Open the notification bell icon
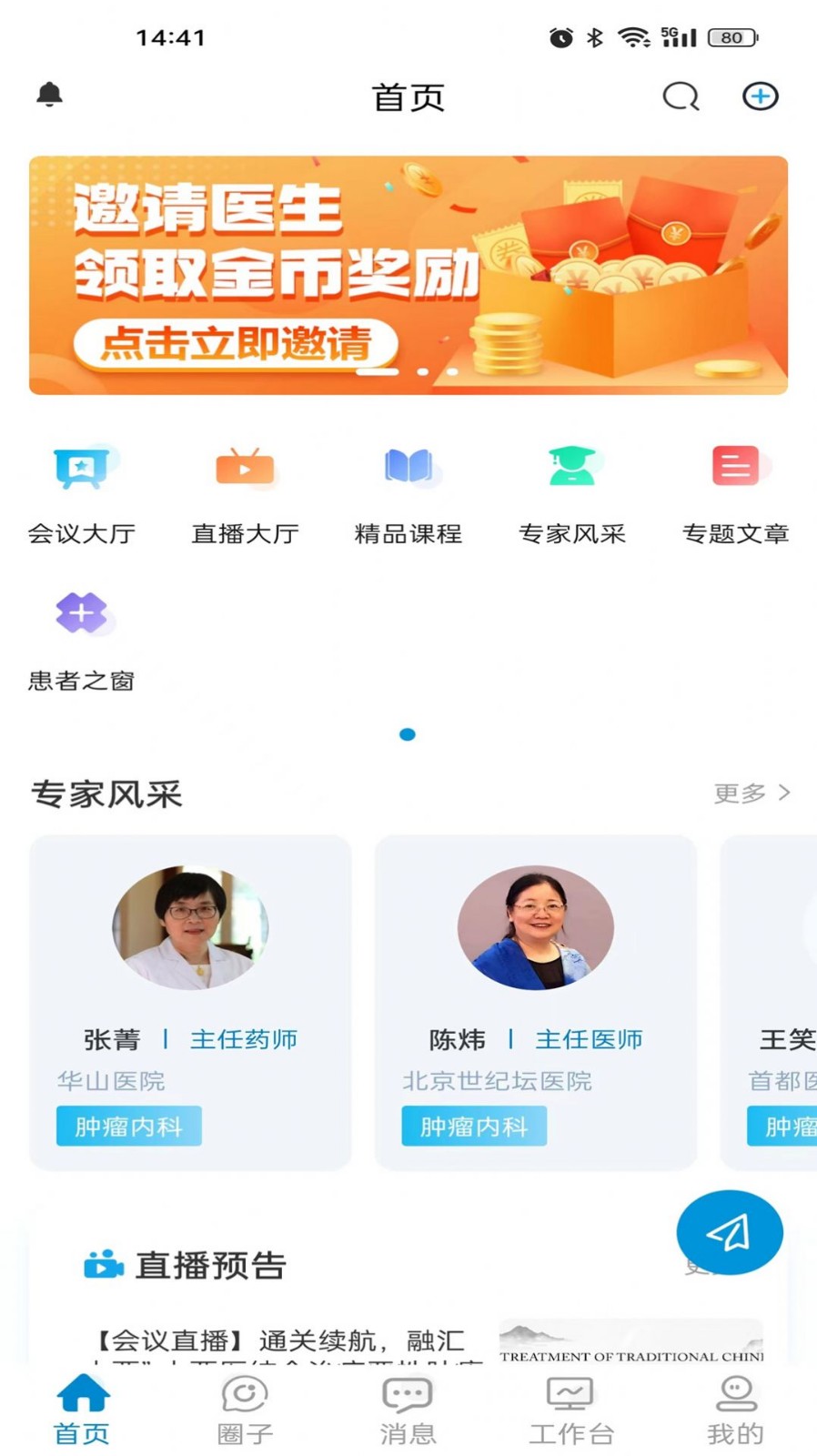Image resolution: width=817 pixels, height=1456 pixels. [50, 95]
